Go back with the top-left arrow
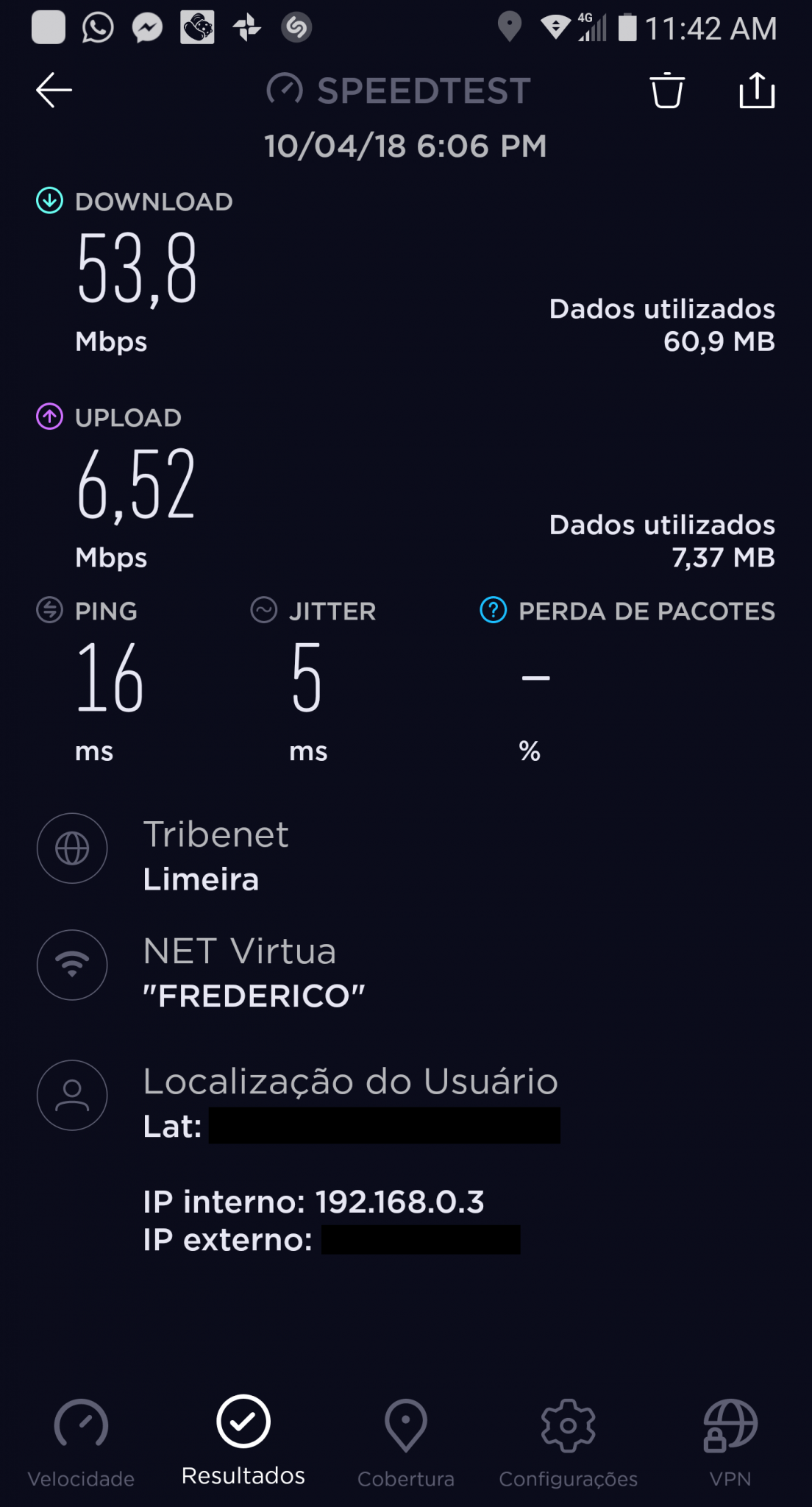Image resolution: width=812 pixels, height=1507 pixels. (x=54, y=91)
